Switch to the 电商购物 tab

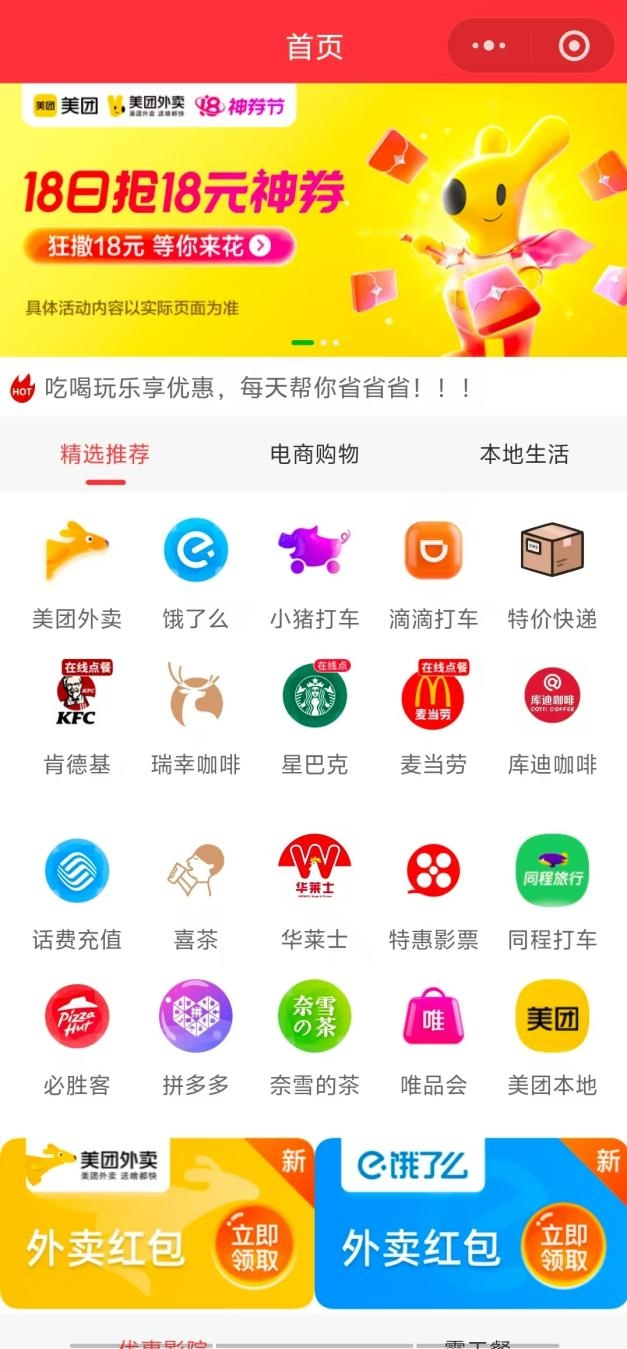coord(314,454)
